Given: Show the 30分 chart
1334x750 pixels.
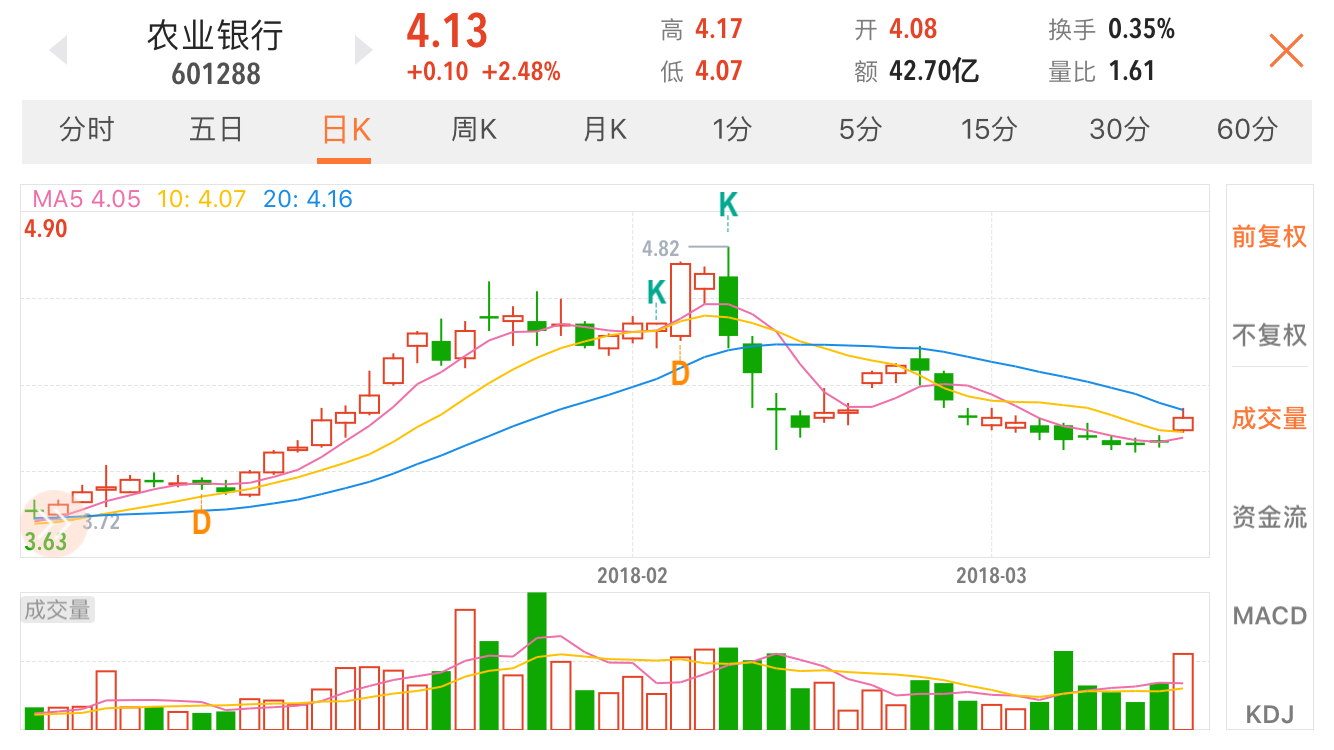Looking at the screenshot, I should tap(1118, 130).
